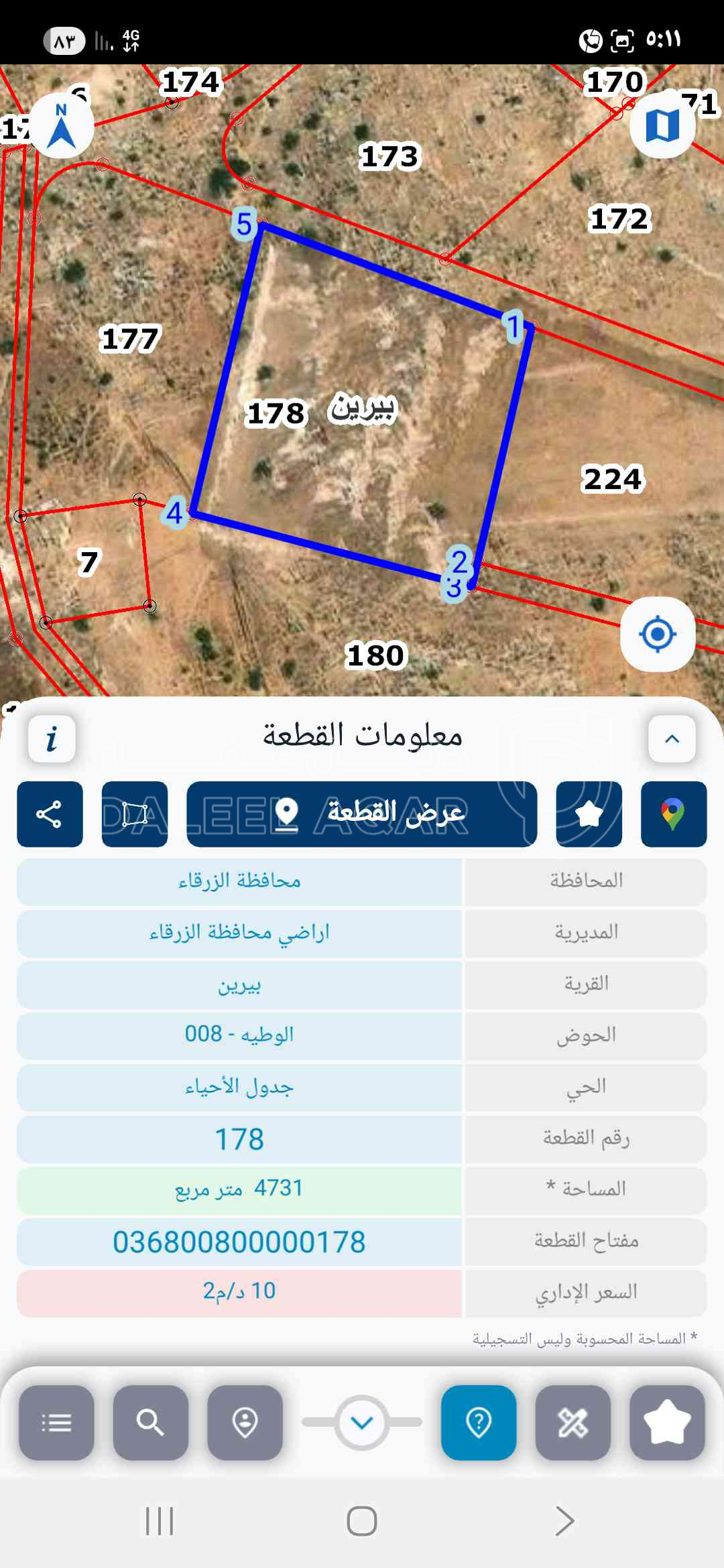This screenshot has height=1568, width=724.
Task: Open the list menu in bottom toolbar
Action: [x=56, y=1423]
